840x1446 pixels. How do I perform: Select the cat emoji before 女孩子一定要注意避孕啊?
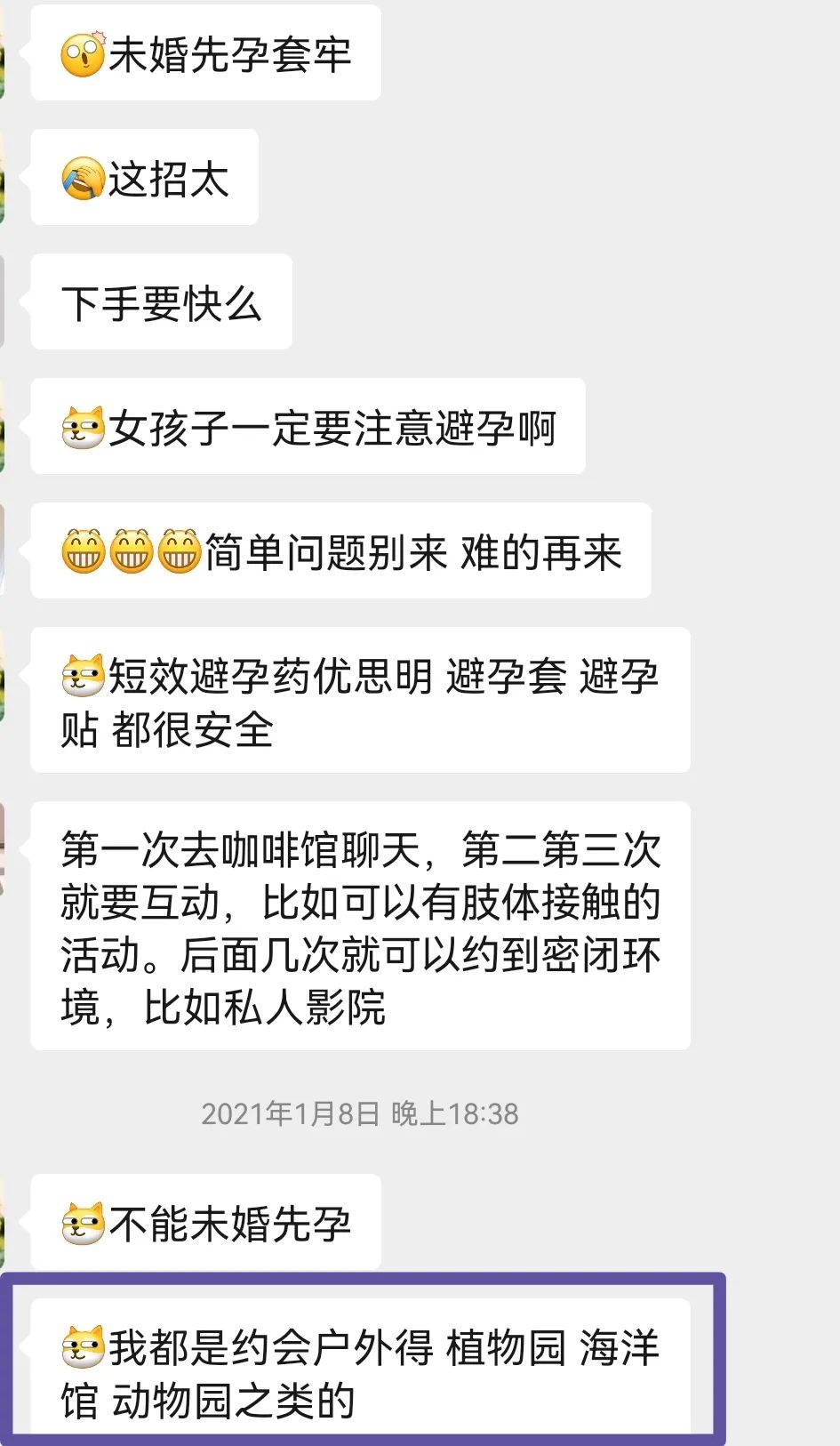pyautogui.click(x=81, y=428)
